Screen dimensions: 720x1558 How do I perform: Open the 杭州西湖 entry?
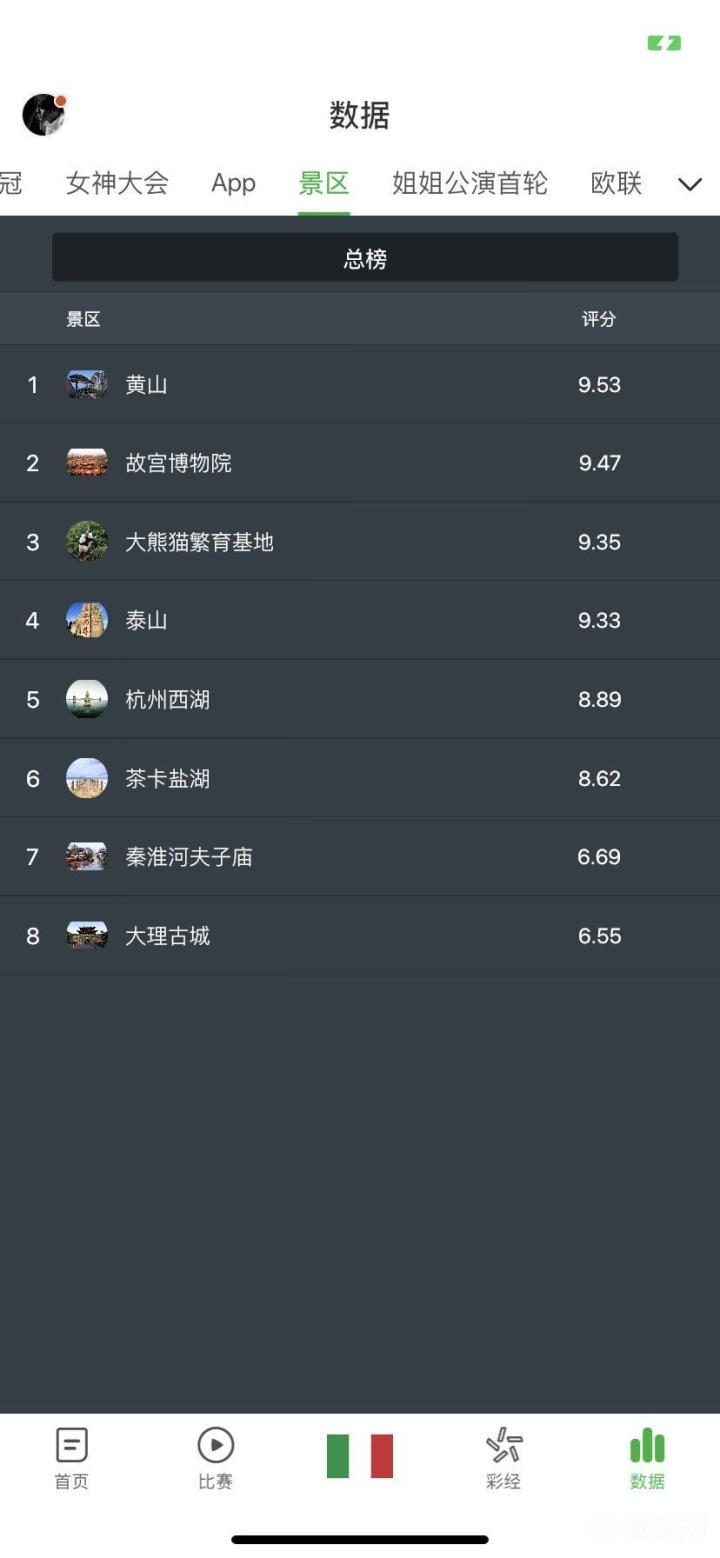pos(167,700)
